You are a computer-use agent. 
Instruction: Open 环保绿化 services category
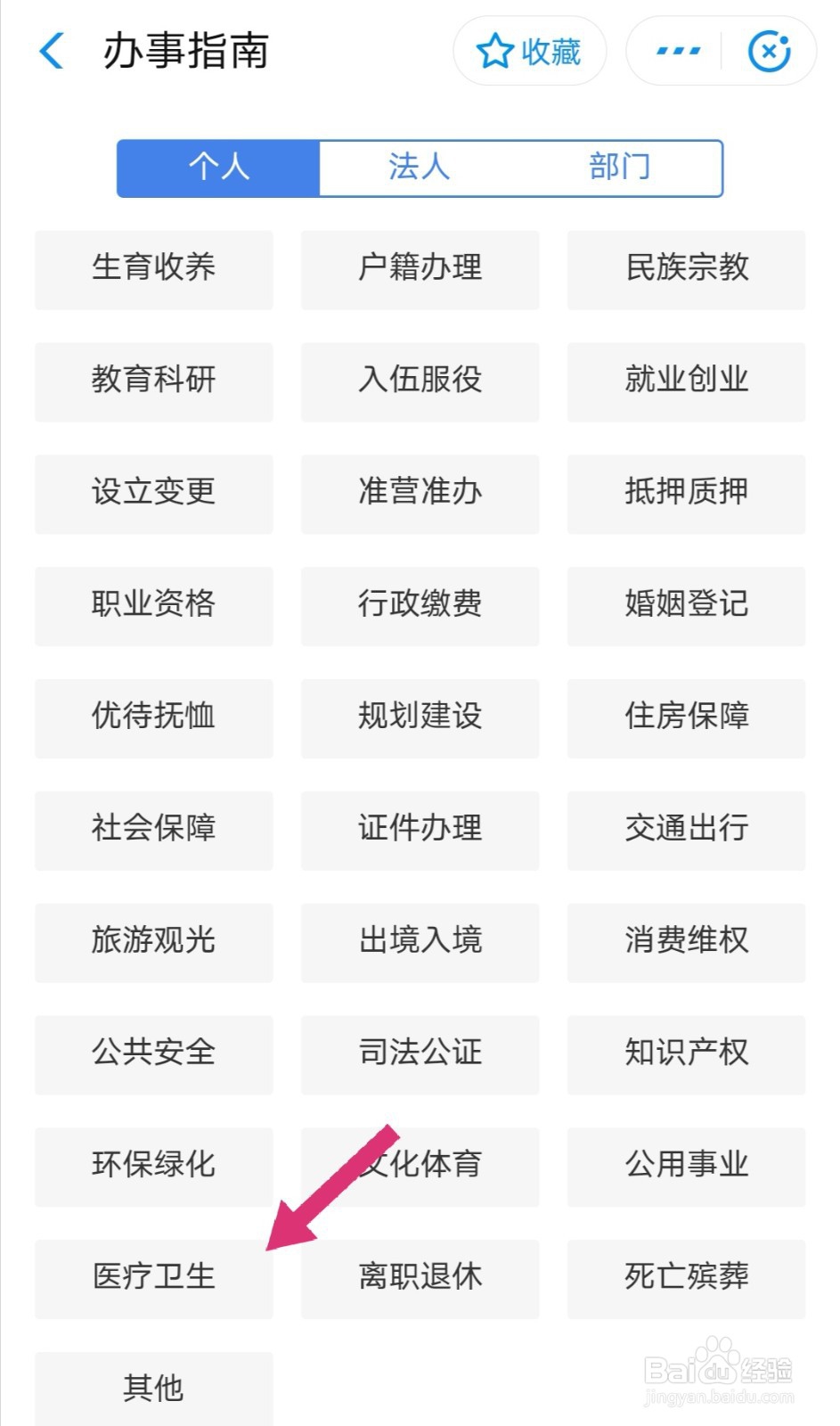coord(153,1166)
